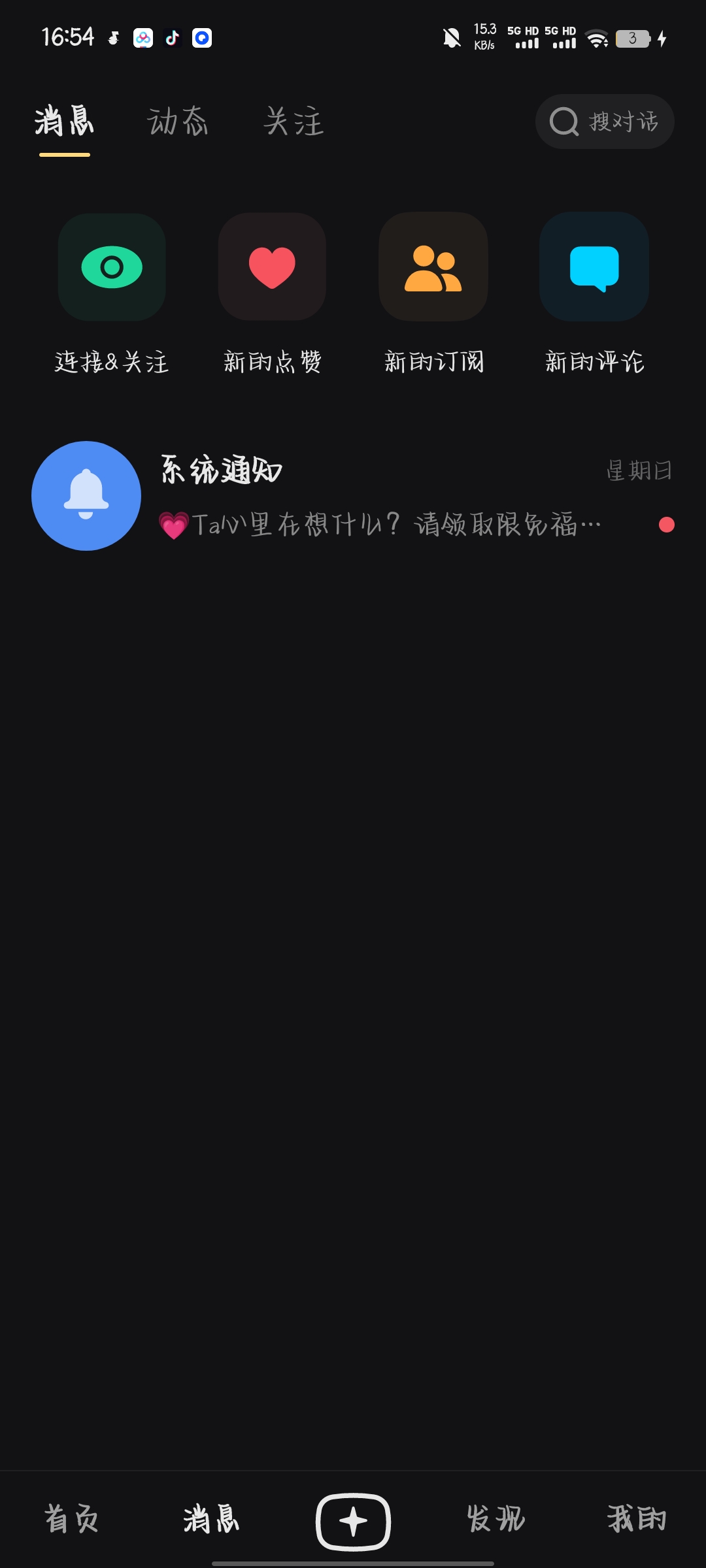The image size is (706, 1568).
Task: Open the 系统通知 message thread
Action: [x=353, y=497]
